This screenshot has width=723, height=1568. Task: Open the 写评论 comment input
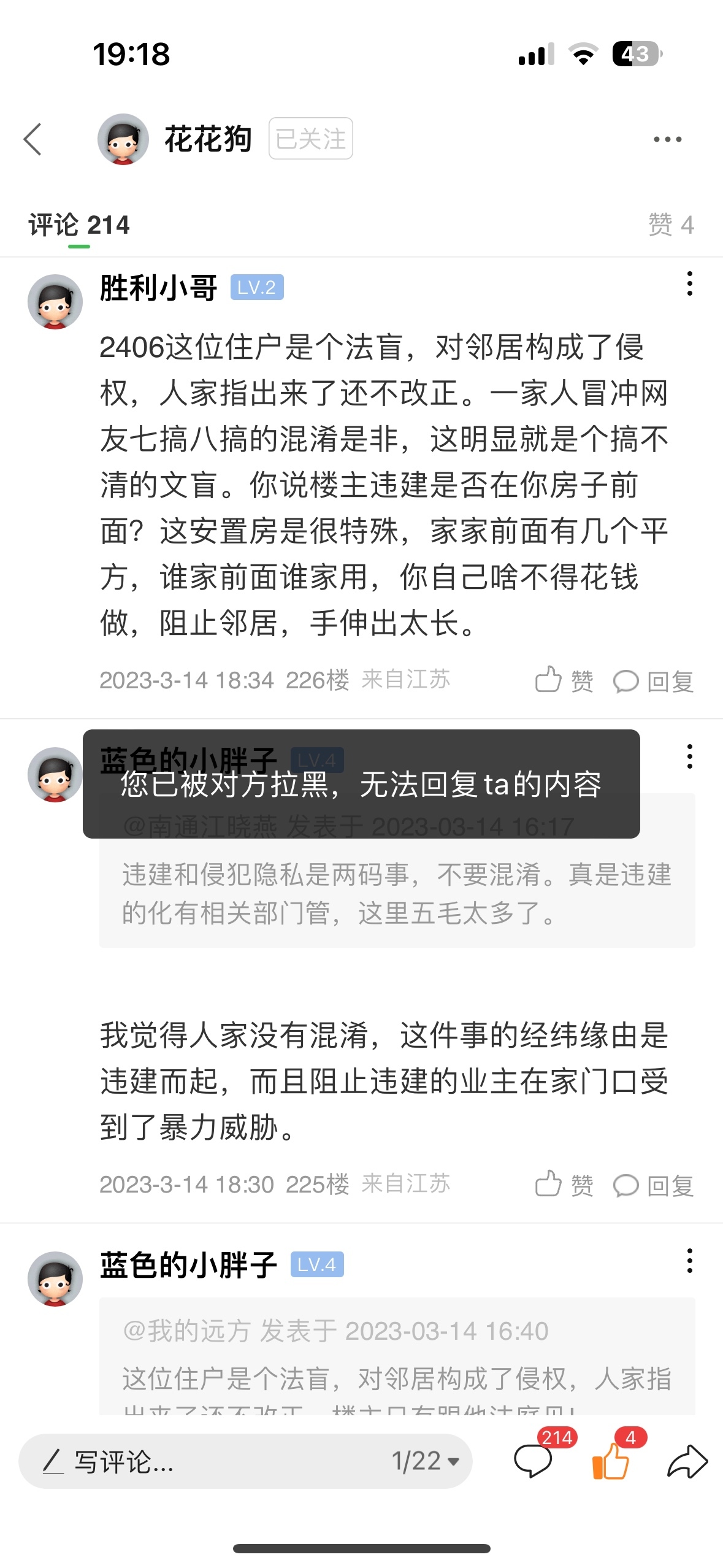coord(184,1461)
